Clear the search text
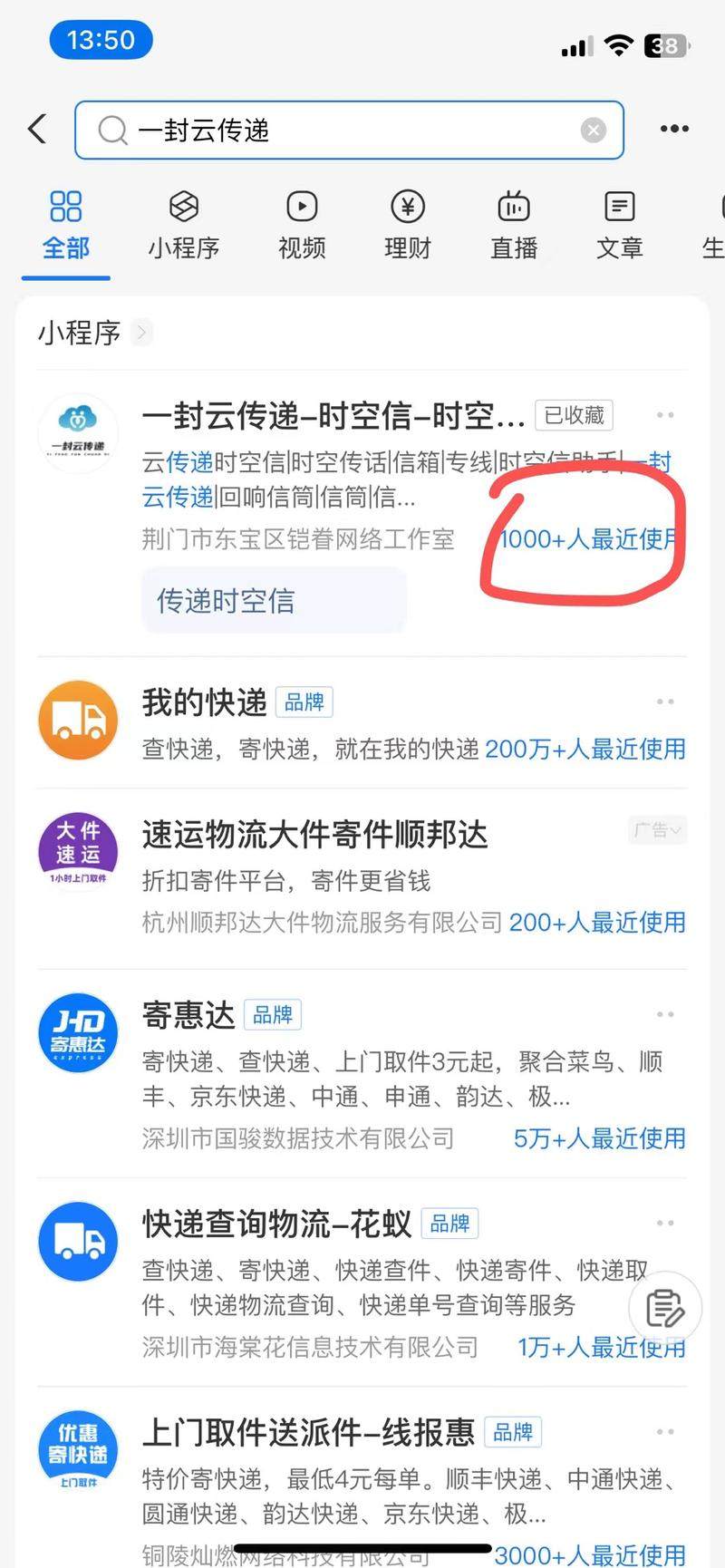The image size is (725, 1568). point(593,131)
